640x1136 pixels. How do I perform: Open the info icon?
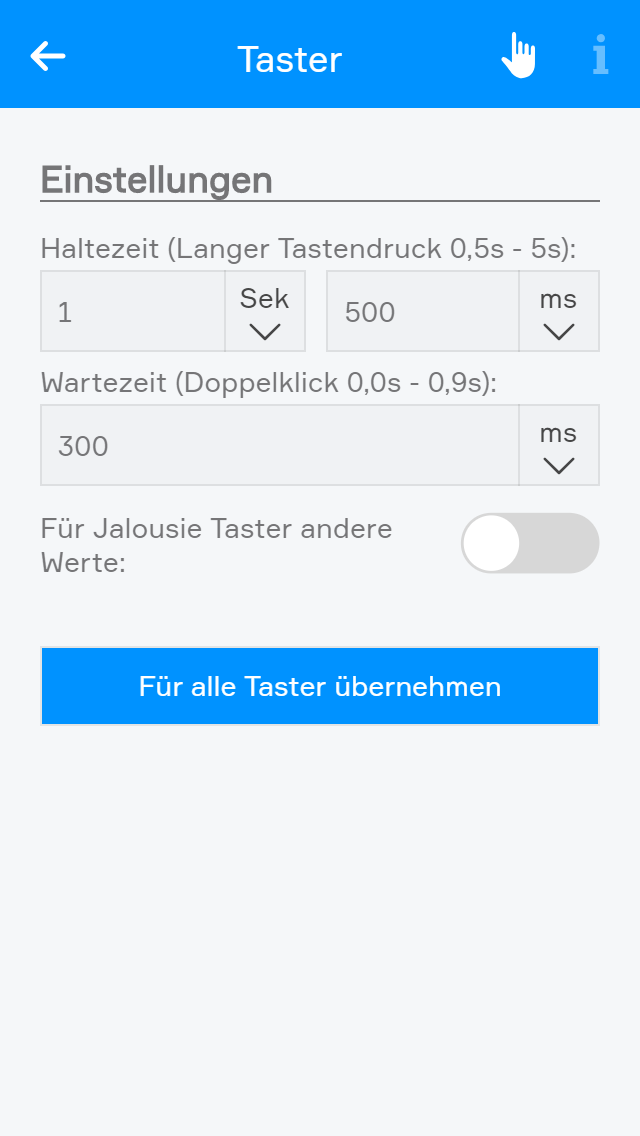coord(599,56)
